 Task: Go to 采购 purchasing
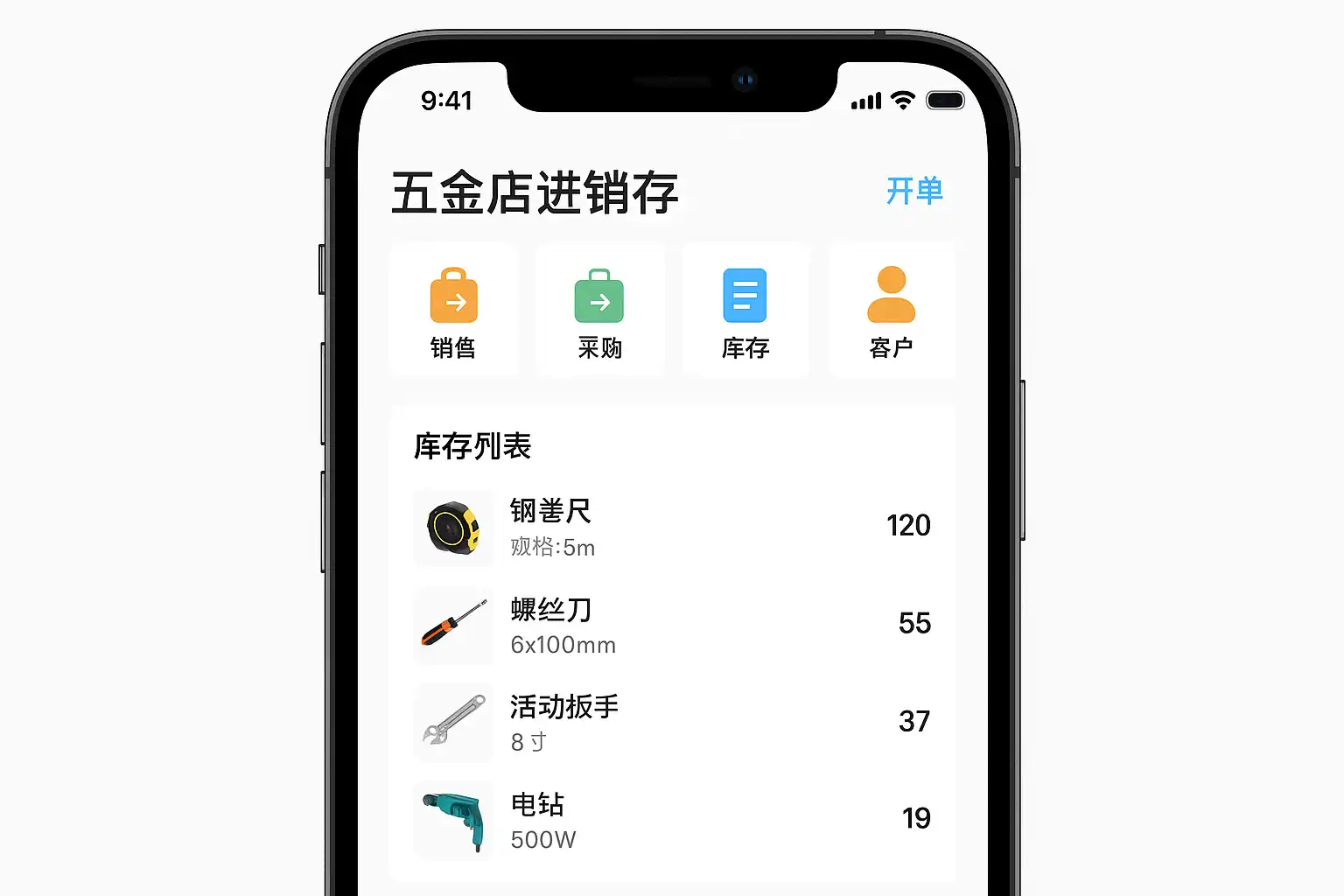coord(599,311)
